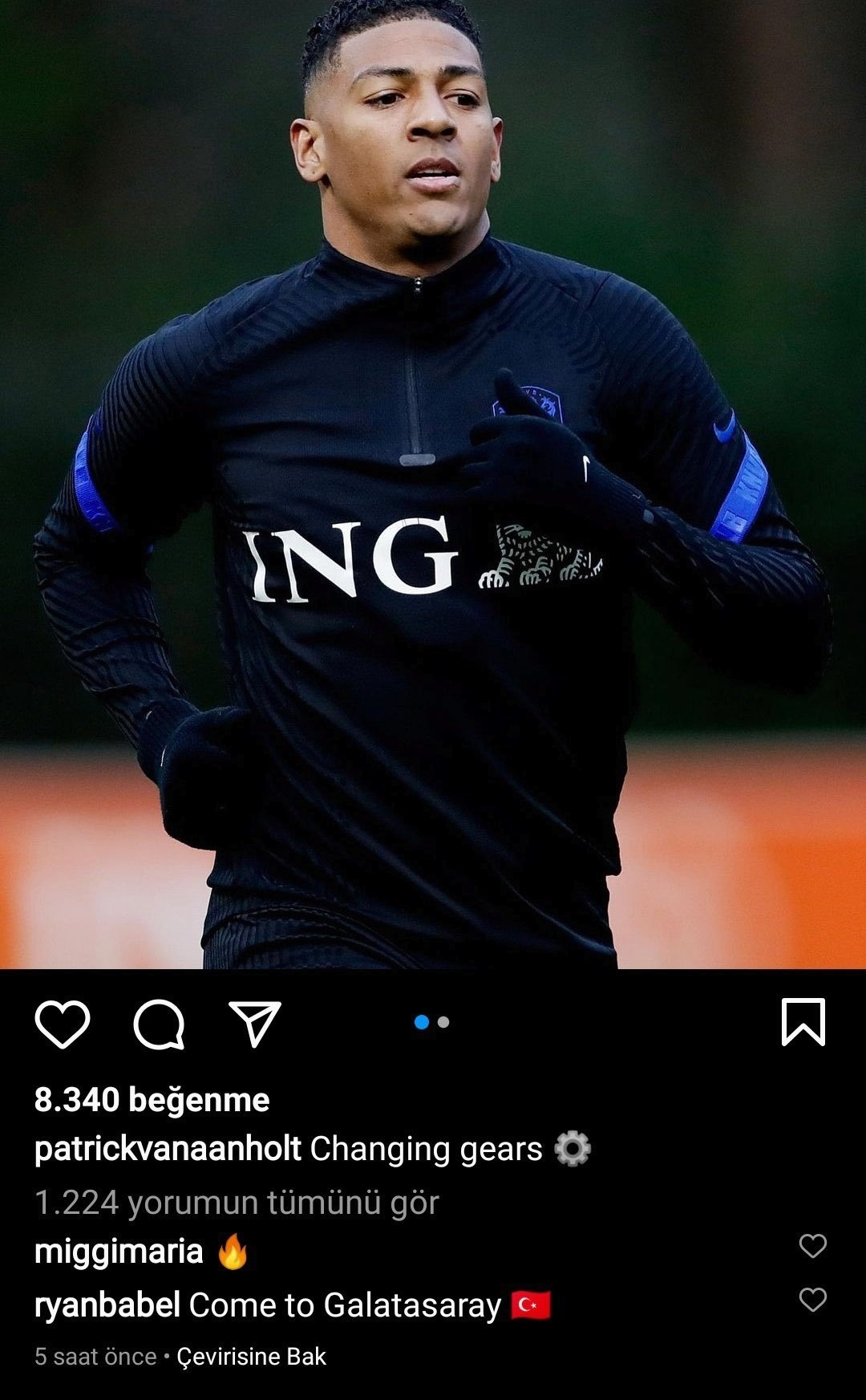
Task: View all 1.224 comments
Action: coord(237,1203)
